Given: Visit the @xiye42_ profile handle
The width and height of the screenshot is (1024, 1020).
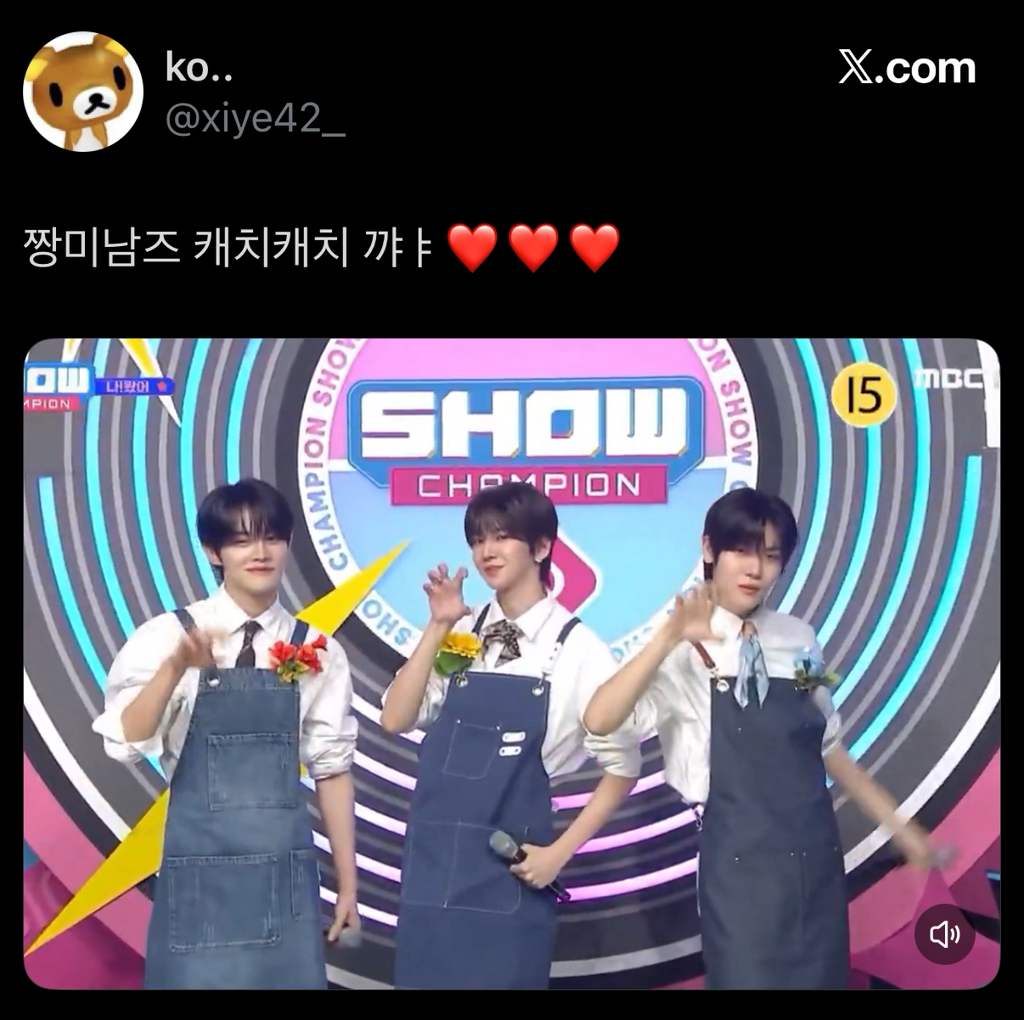Looking at the screenshot, I should pyautogui.click(x=255, y=120).
